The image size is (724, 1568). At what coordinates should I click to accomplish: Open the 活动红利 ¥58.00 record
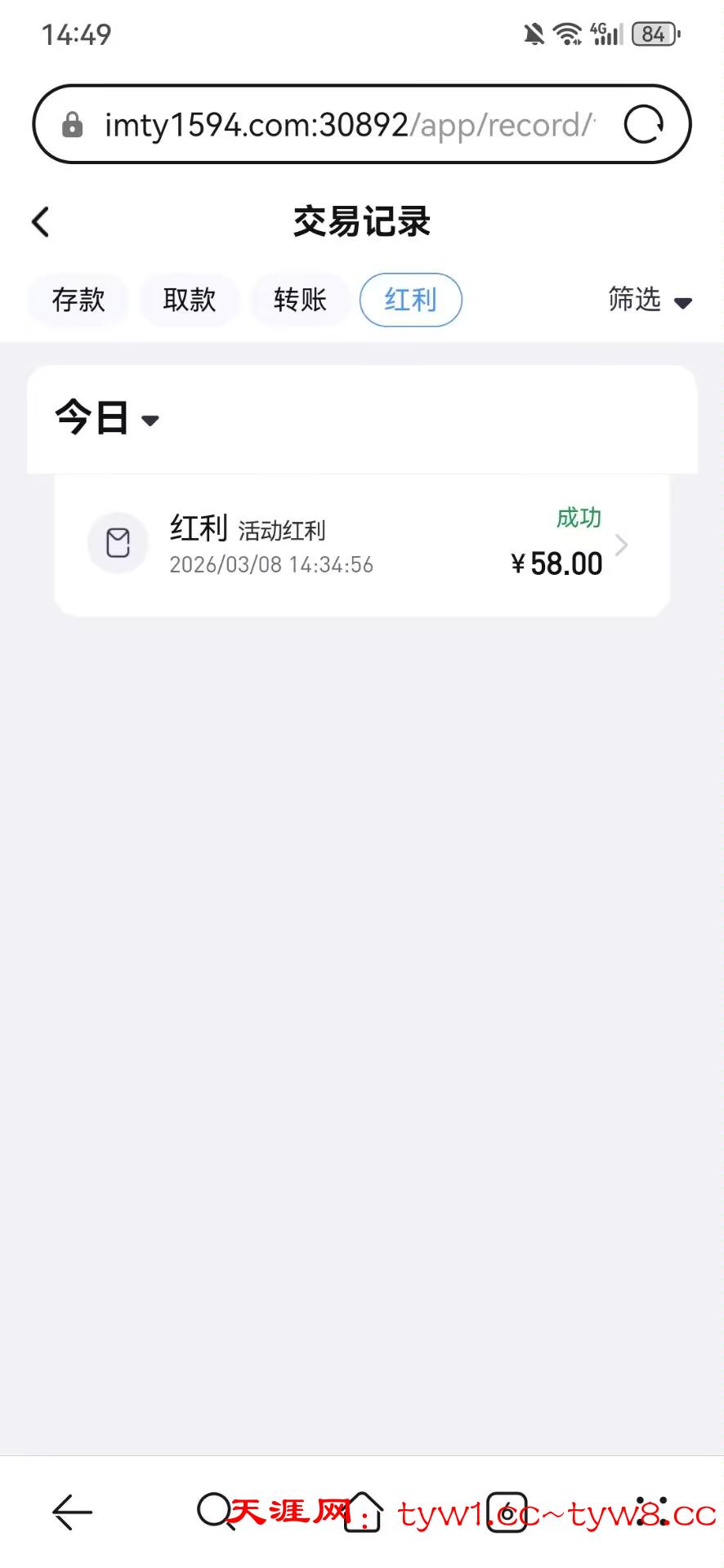(x=361, y=545)
